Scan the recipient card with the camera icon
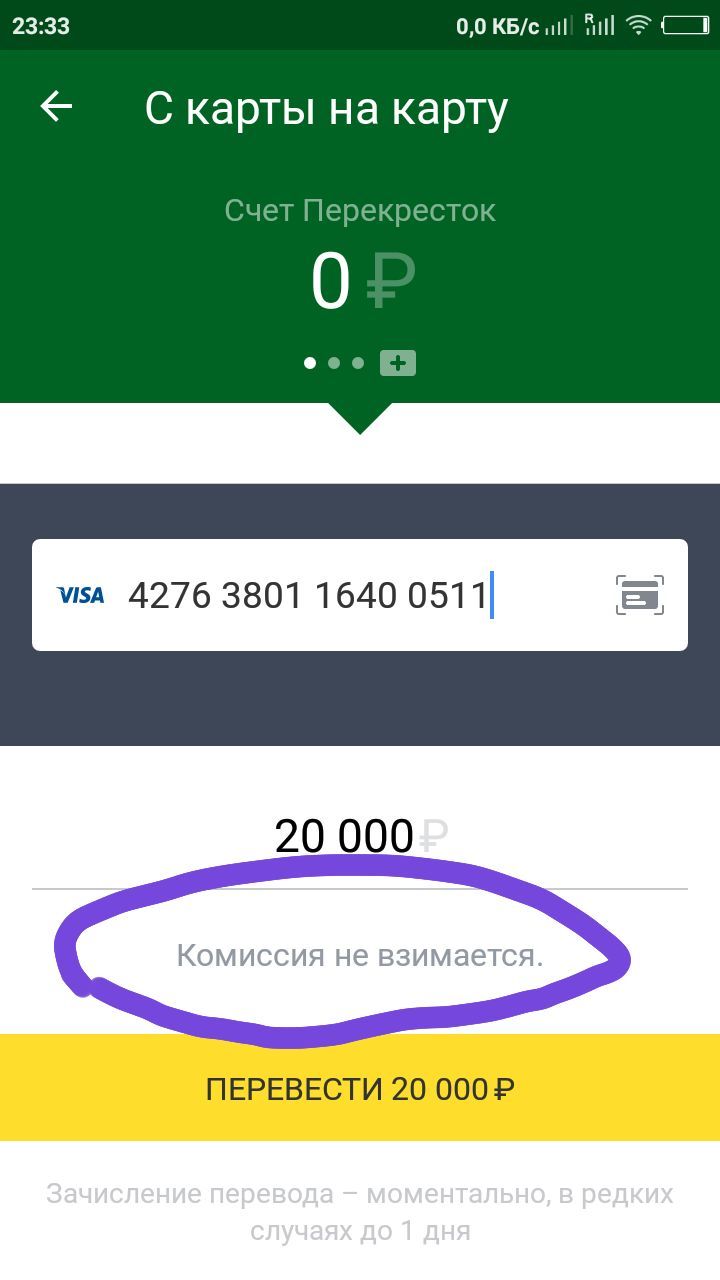Viewport: 720px width, 1280px height. [x=639, y=596]
